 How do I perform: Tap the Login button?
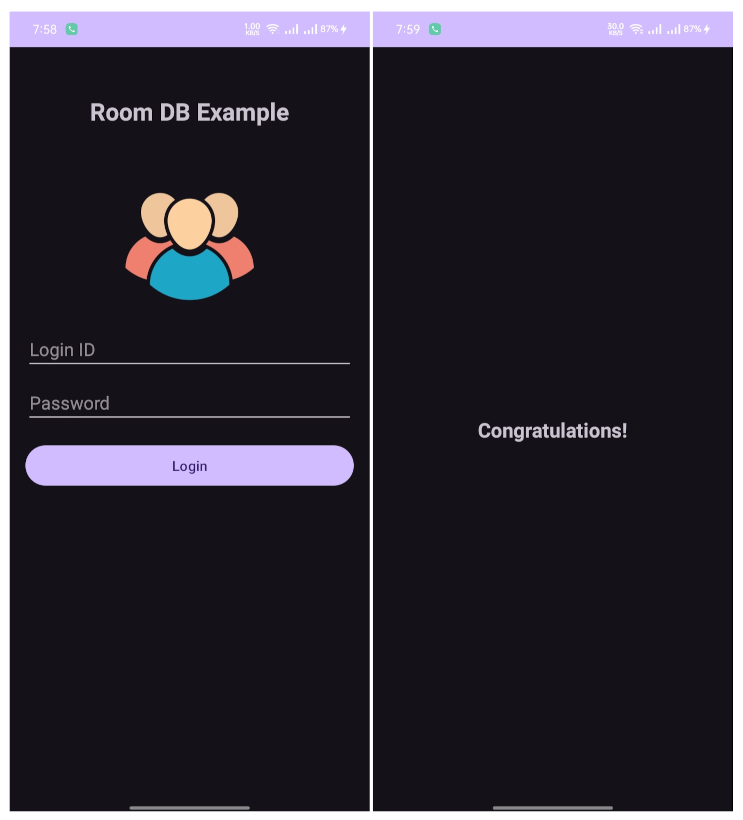click(x=189, y=466)
